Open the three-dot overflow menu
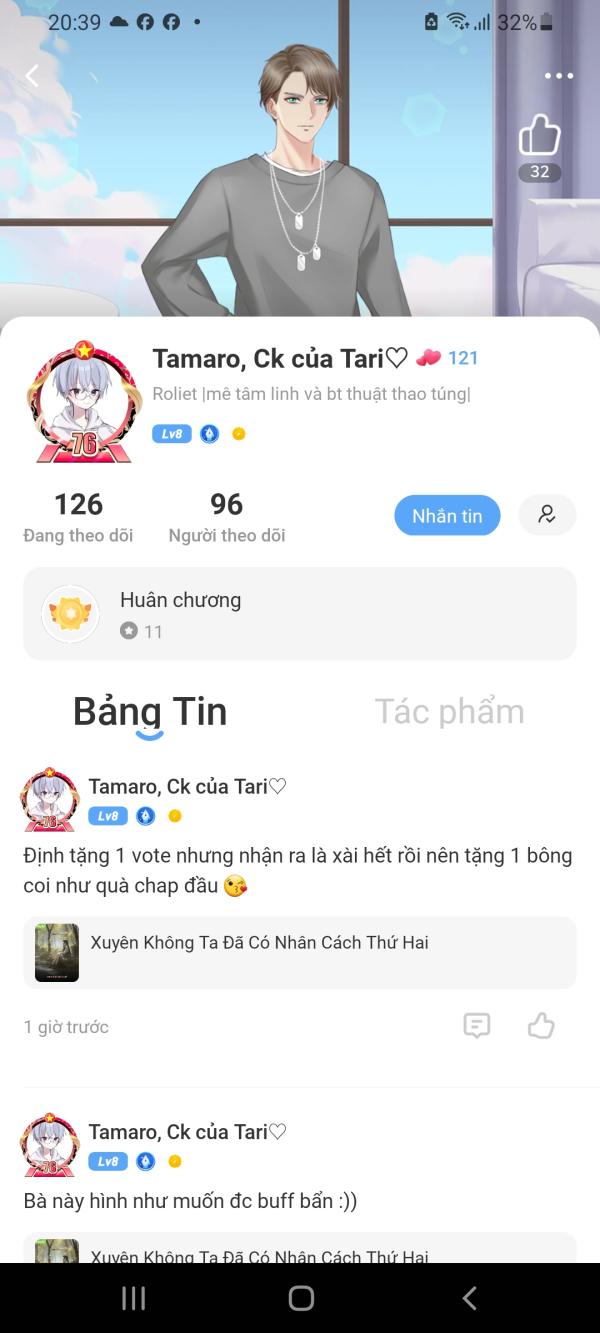The height and width of the screenshot is (1333, 600). click(559, 76)
